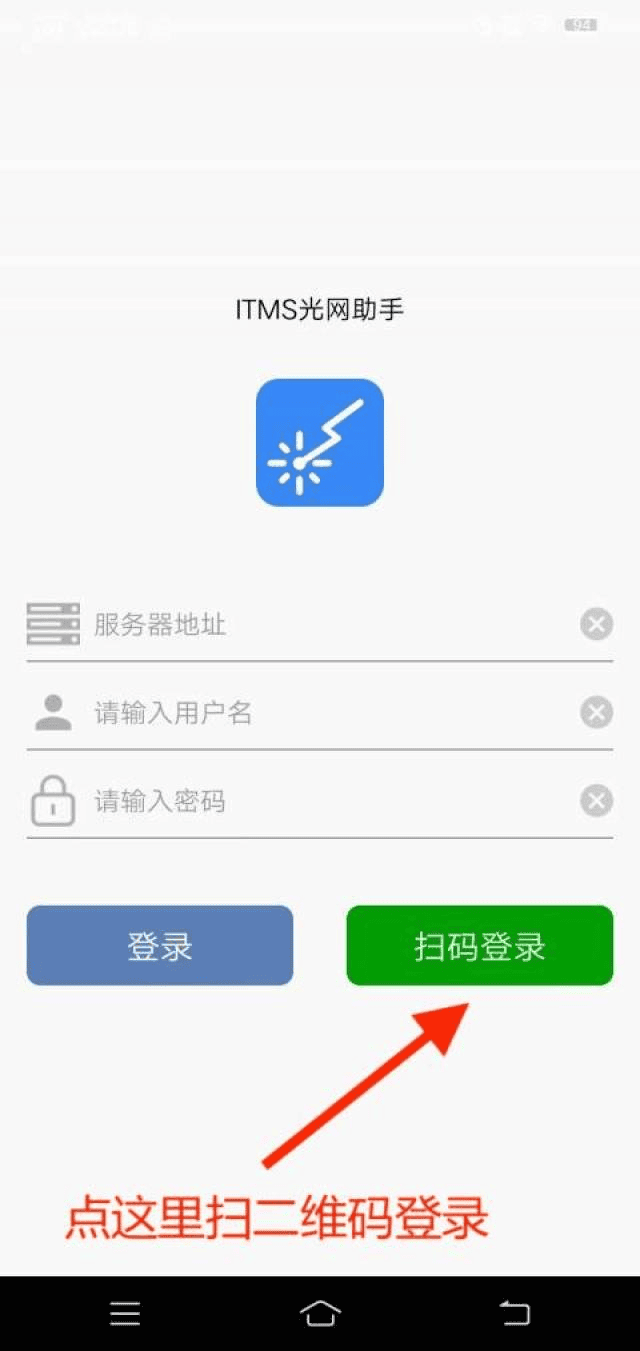Screen dimensions: 640x1351
Task: Clear the password field
Action: pos(597,801)
